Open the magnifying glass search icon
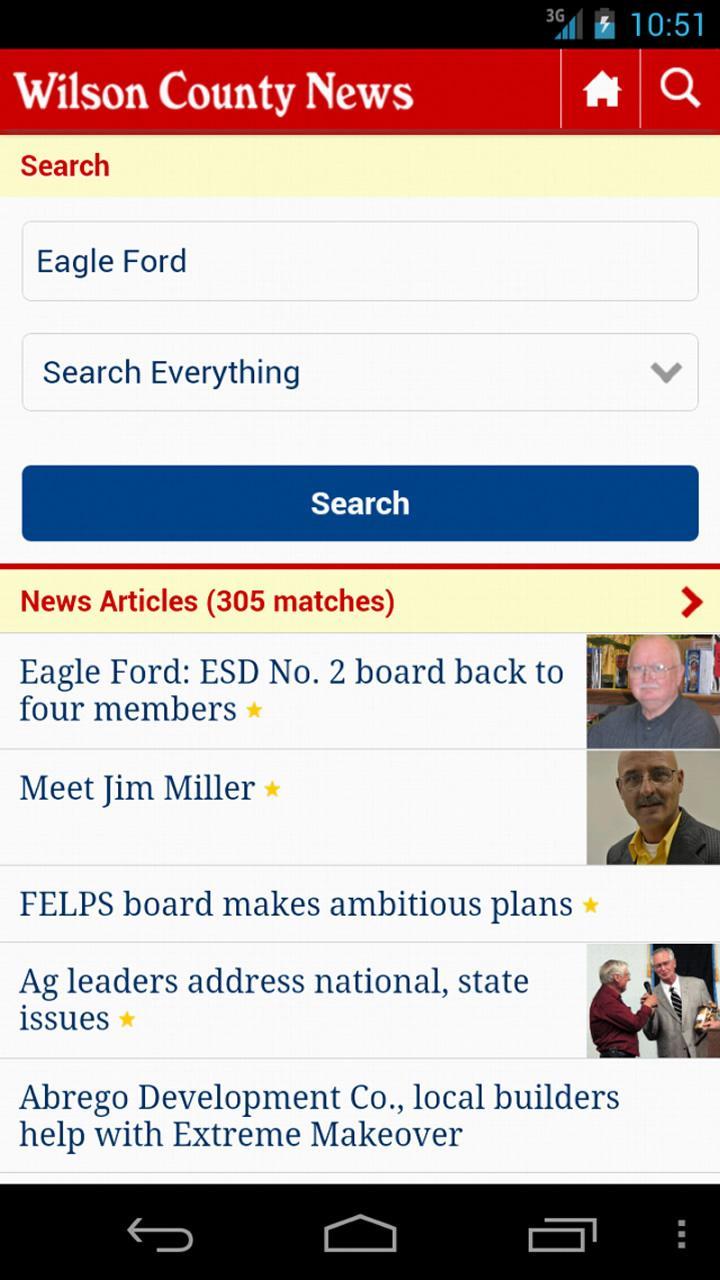The image size is (720, 1280). [x=679, y=89]
